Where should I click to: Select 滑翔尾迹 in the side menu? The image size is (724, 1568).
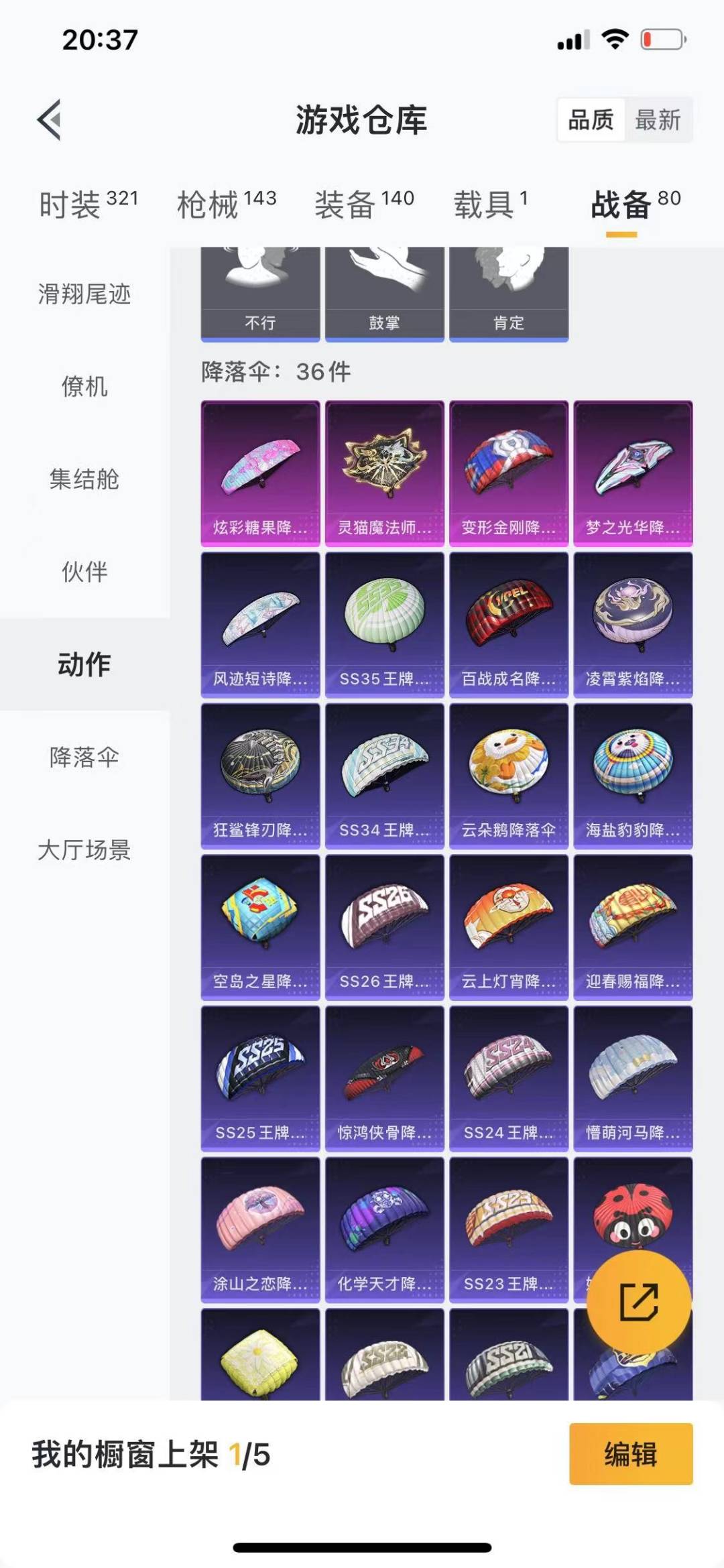pos(84,294)
